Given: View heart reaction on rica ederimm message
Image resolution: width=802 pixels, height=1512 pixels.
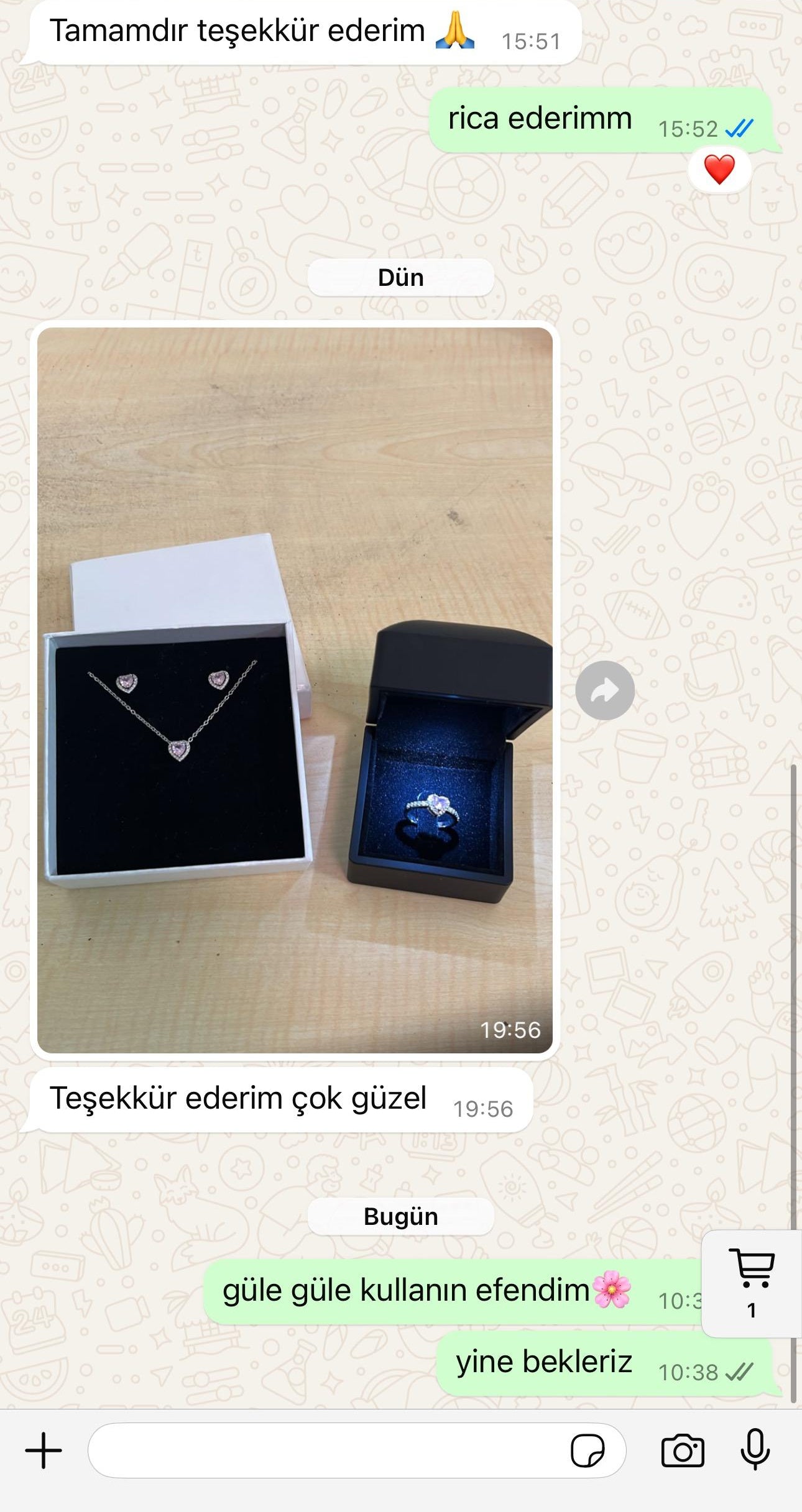Looking at the screenshot, I should (x=719, y=170).
